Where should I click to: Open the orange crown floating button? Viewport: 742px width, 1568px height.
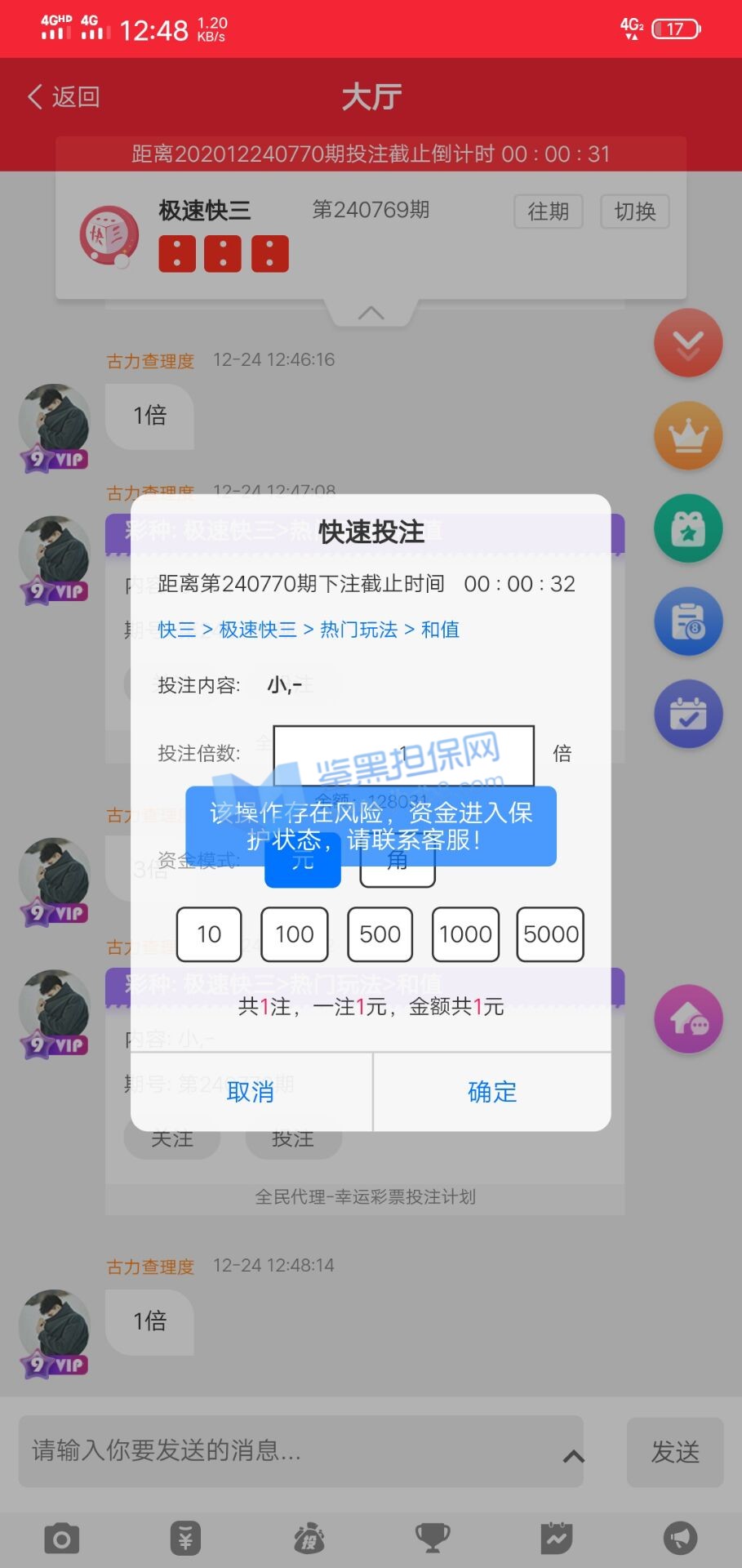(688, 435)
